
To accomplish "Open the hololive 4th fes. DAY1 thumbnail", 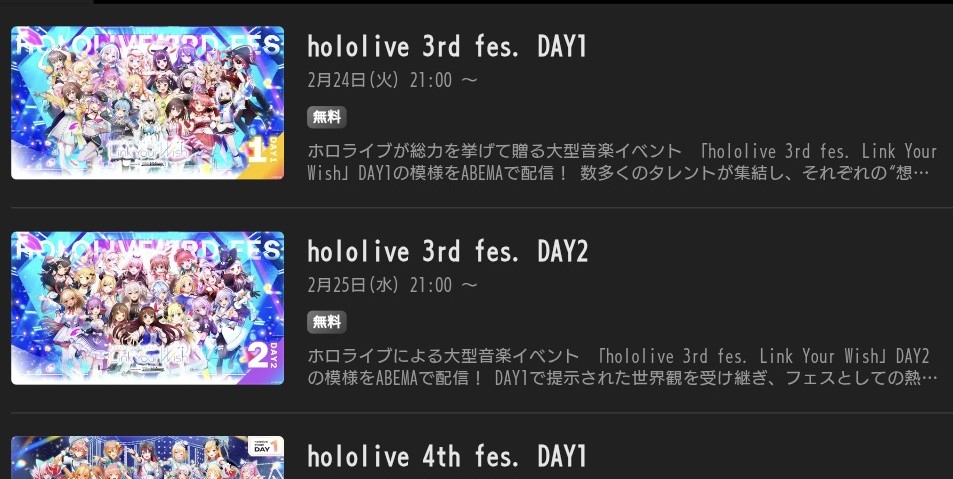I will pyautogui.click(x=147, y=457).
